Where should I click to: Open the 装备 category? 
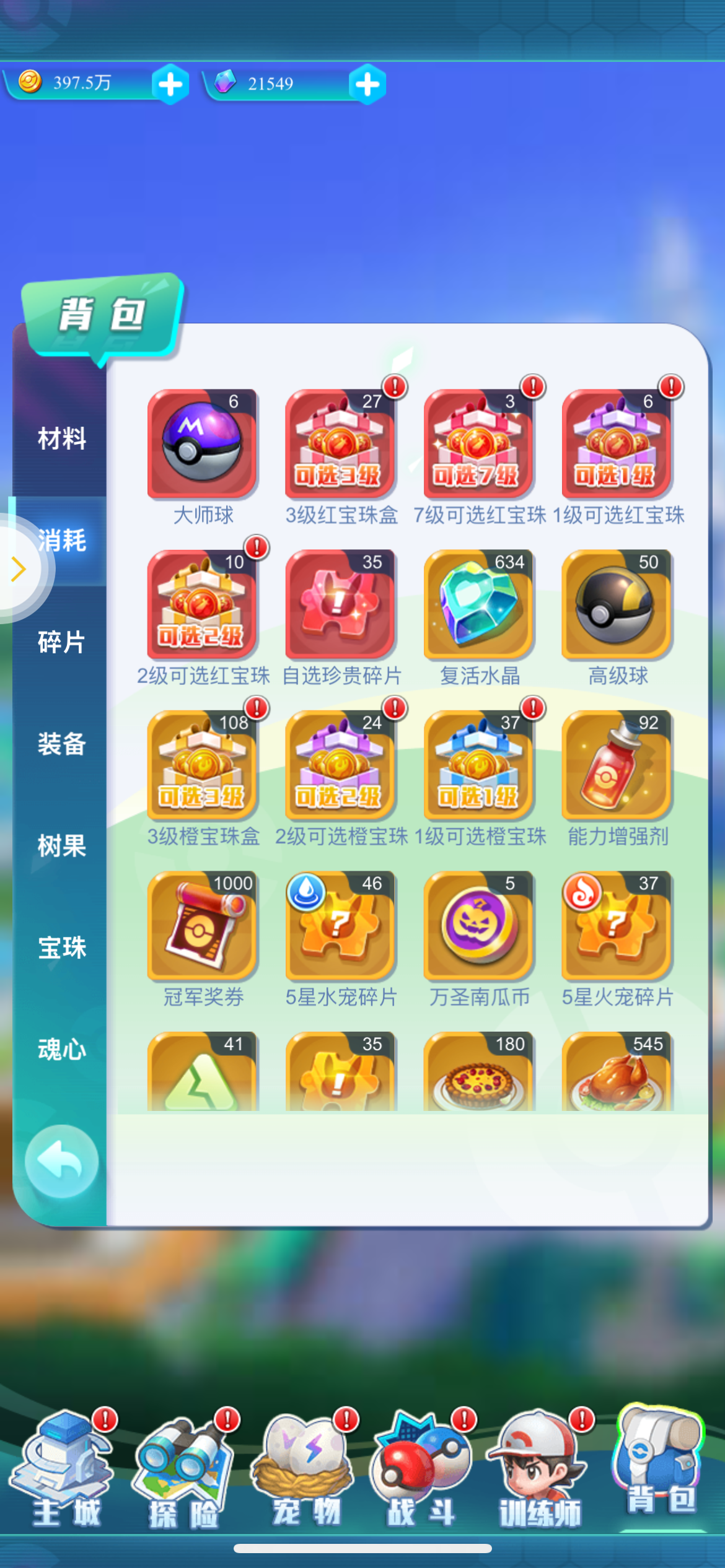pyautogui.click(x=61, y=744)
